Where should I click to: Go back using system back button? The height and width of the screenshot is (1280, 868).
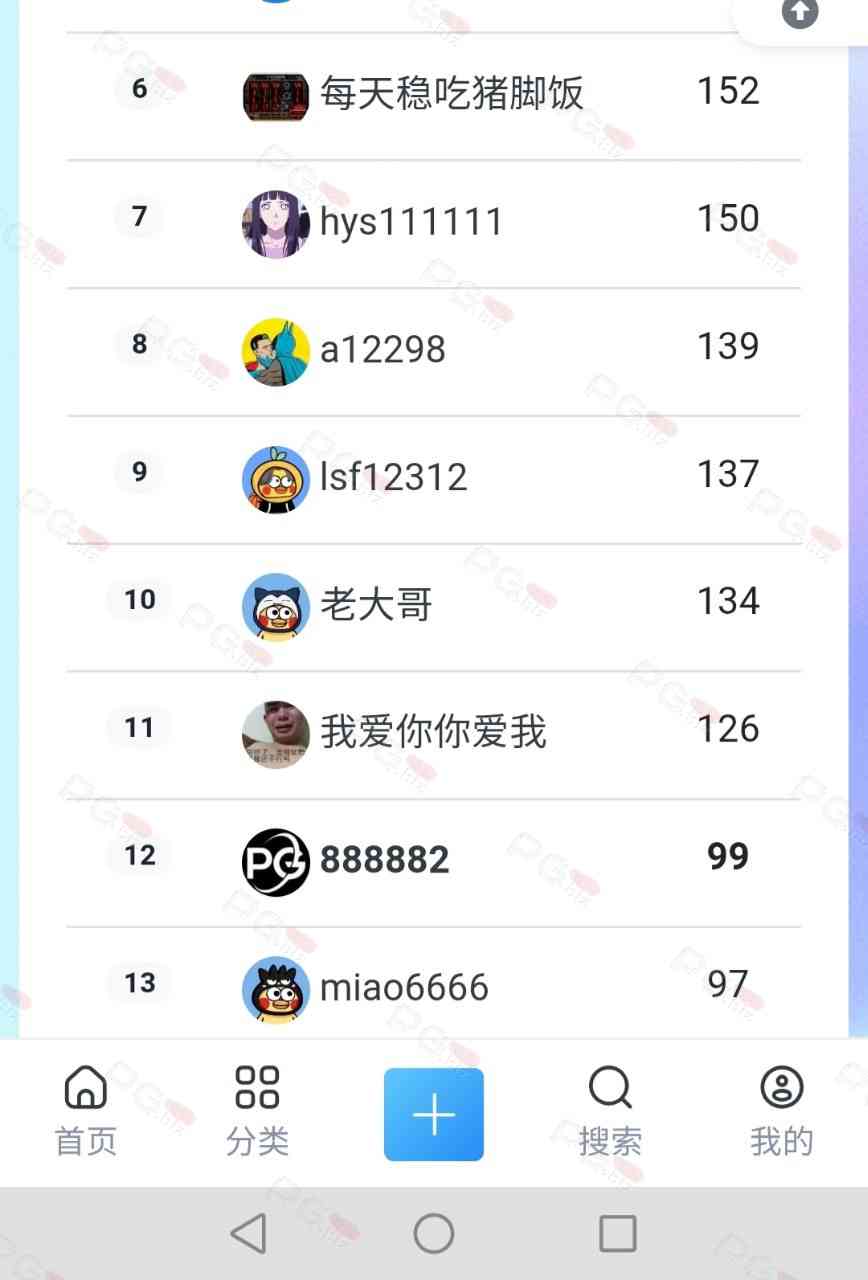[248, 1233]
